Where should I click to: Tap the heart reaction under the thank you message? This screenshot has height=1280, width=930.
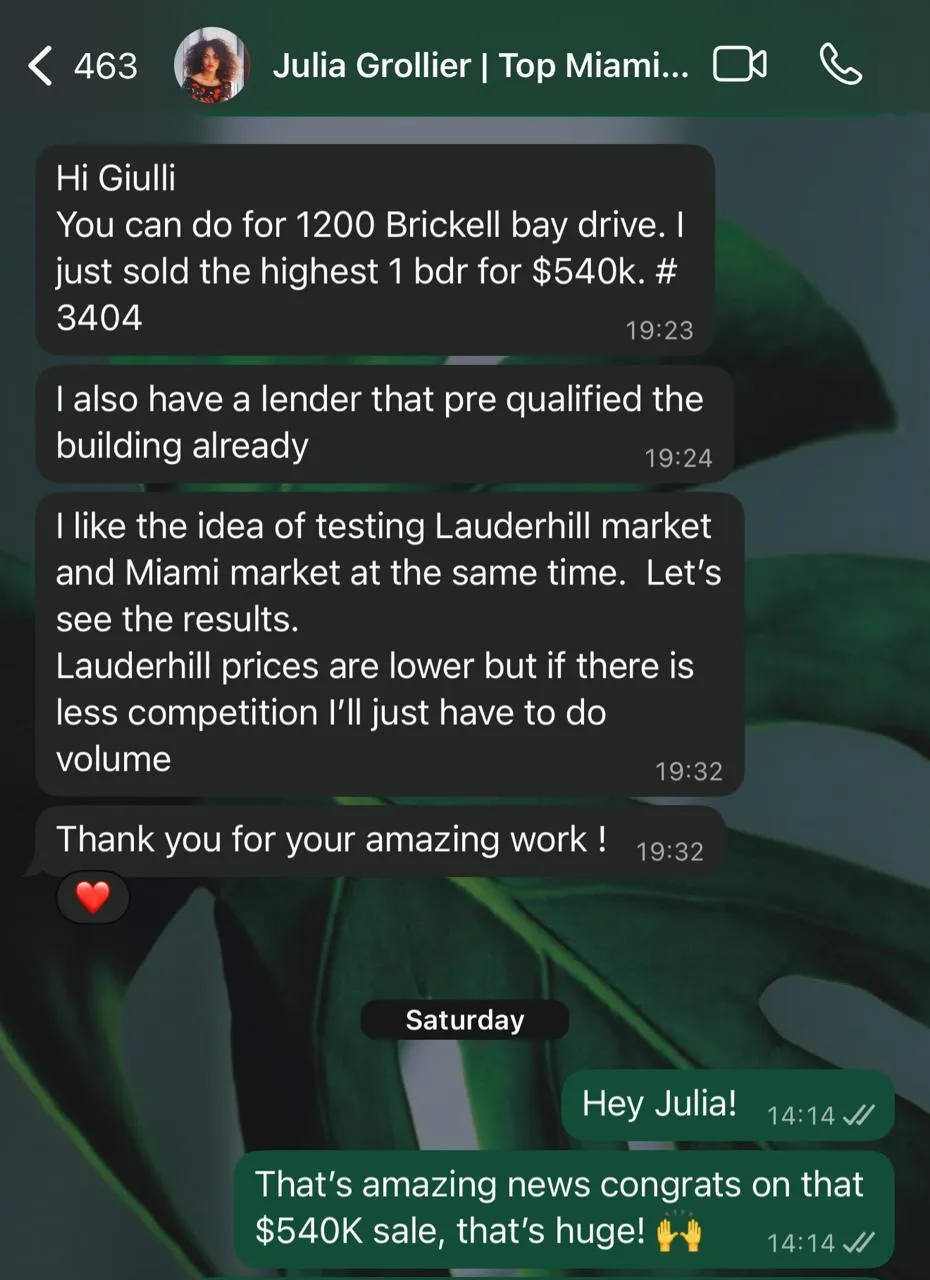pos(93,897)
